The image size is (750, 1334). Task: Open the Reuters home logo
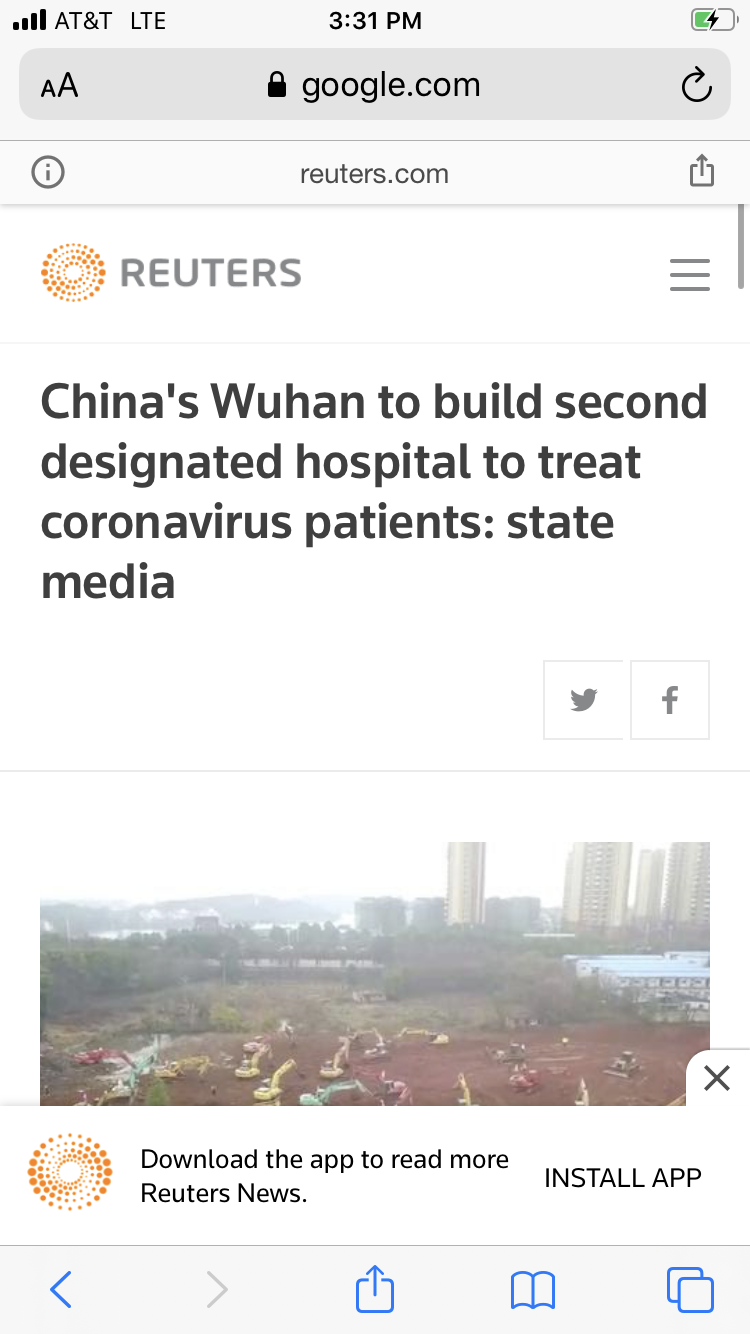[171, 272]
